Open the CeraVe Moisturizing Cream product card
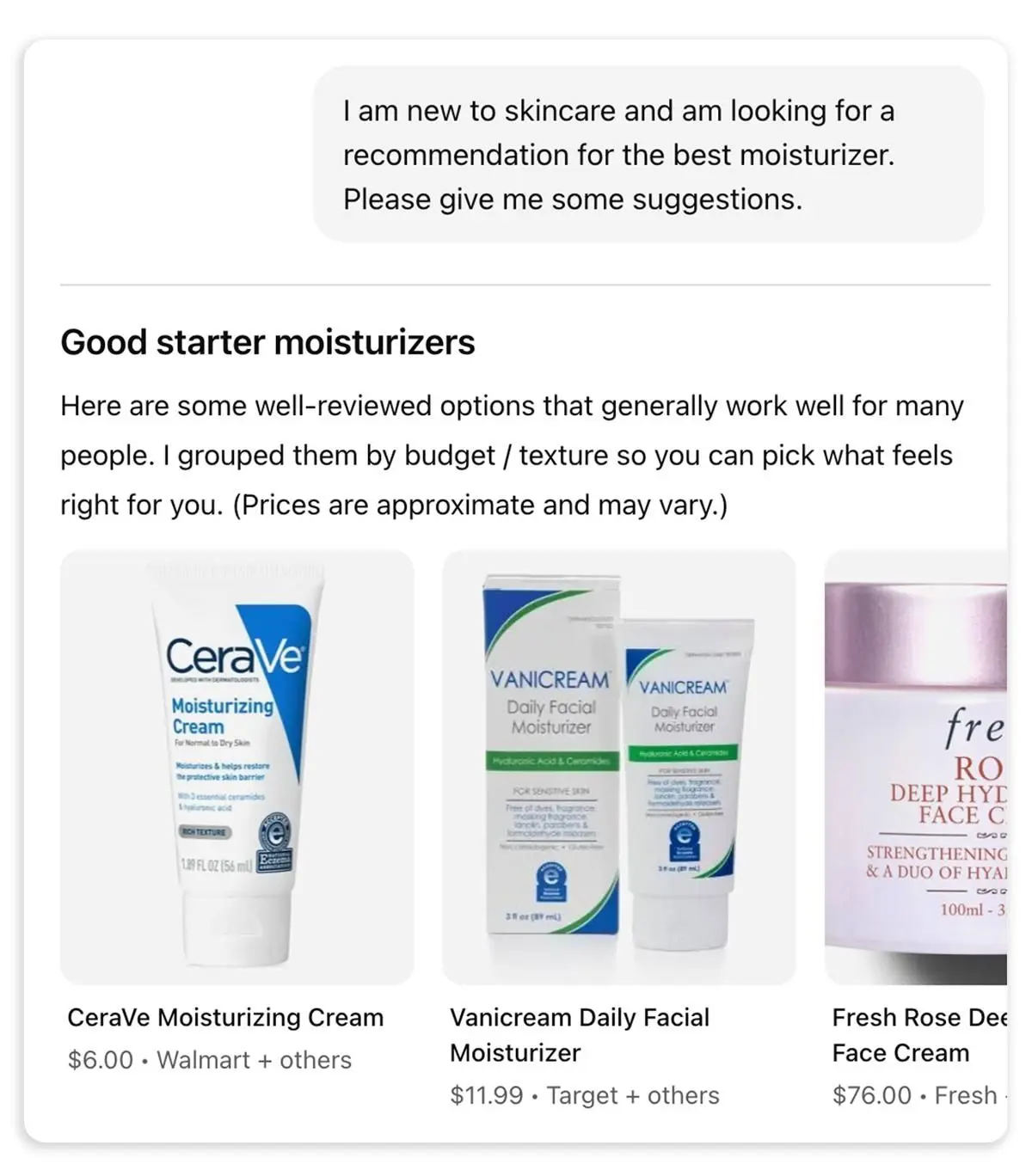 click(236, 768)
